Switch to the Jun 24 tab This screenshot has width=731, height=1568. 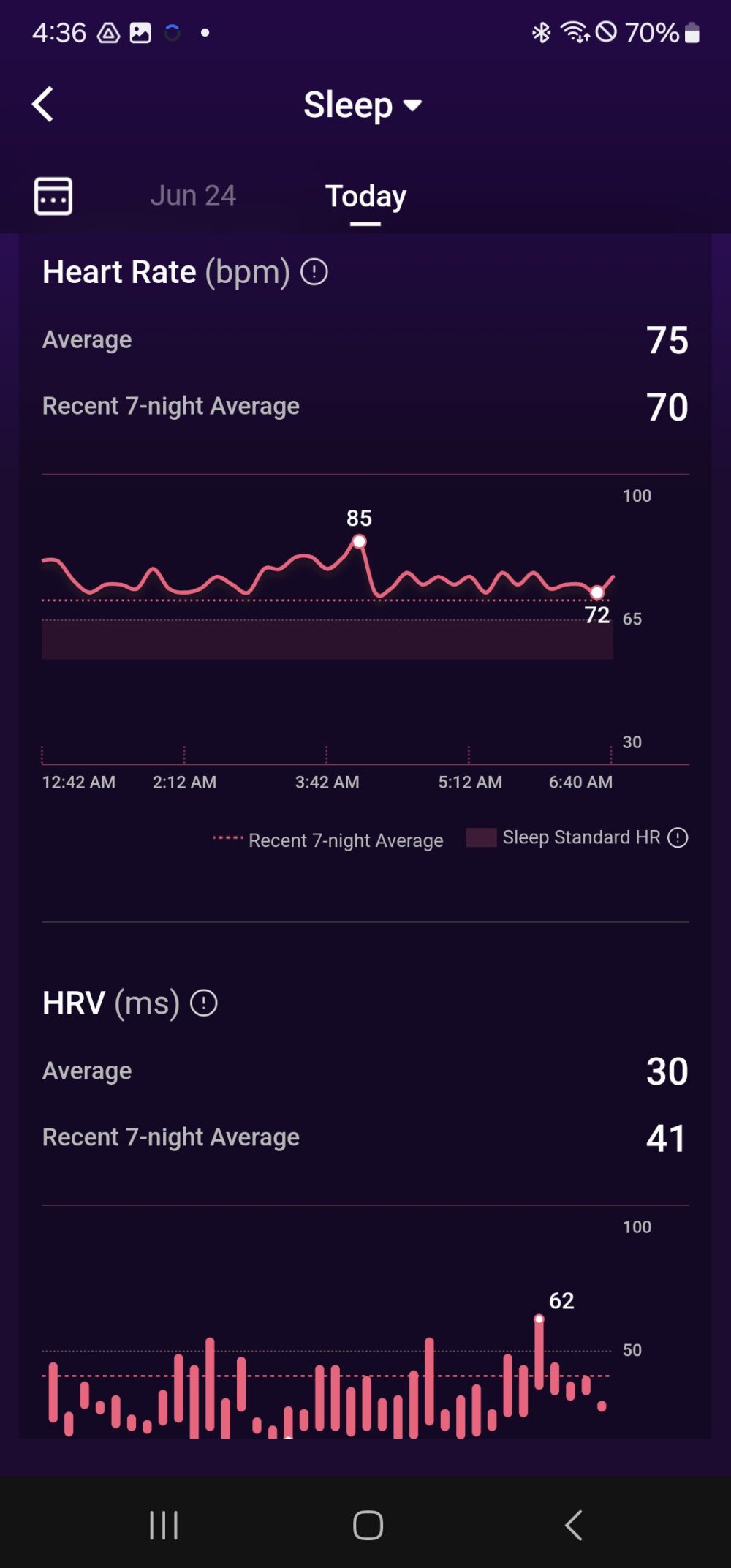193,196
